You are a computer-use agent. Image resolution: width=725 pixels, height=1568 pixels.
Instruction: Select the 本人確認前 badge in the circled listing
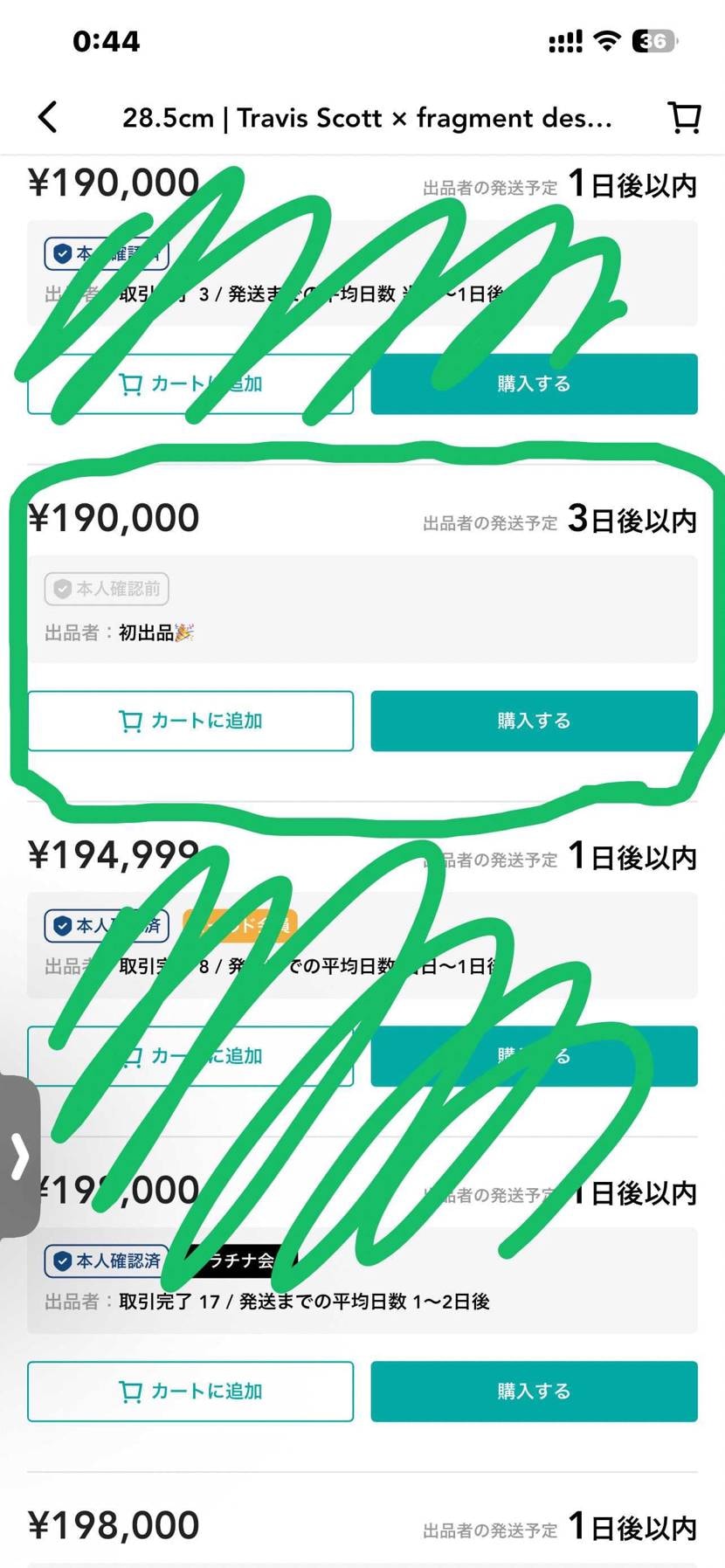[106, 589]
